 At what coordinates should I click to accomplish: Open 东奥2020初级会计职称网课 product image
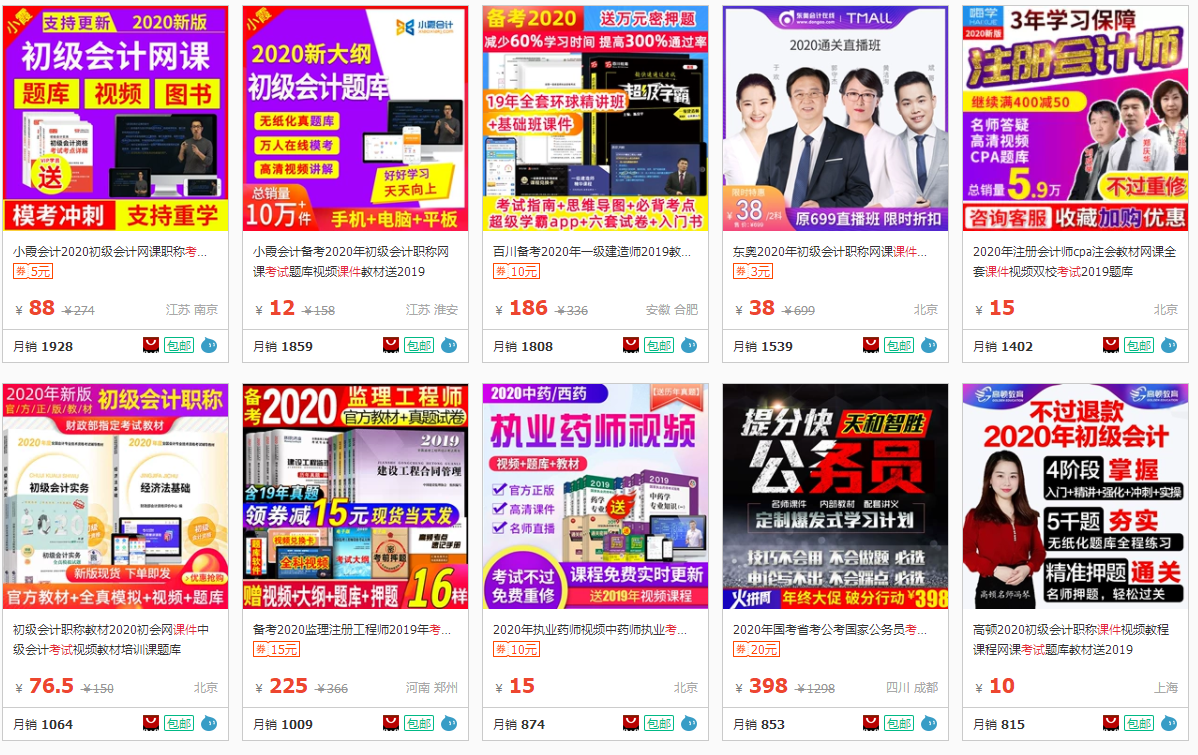835,117
